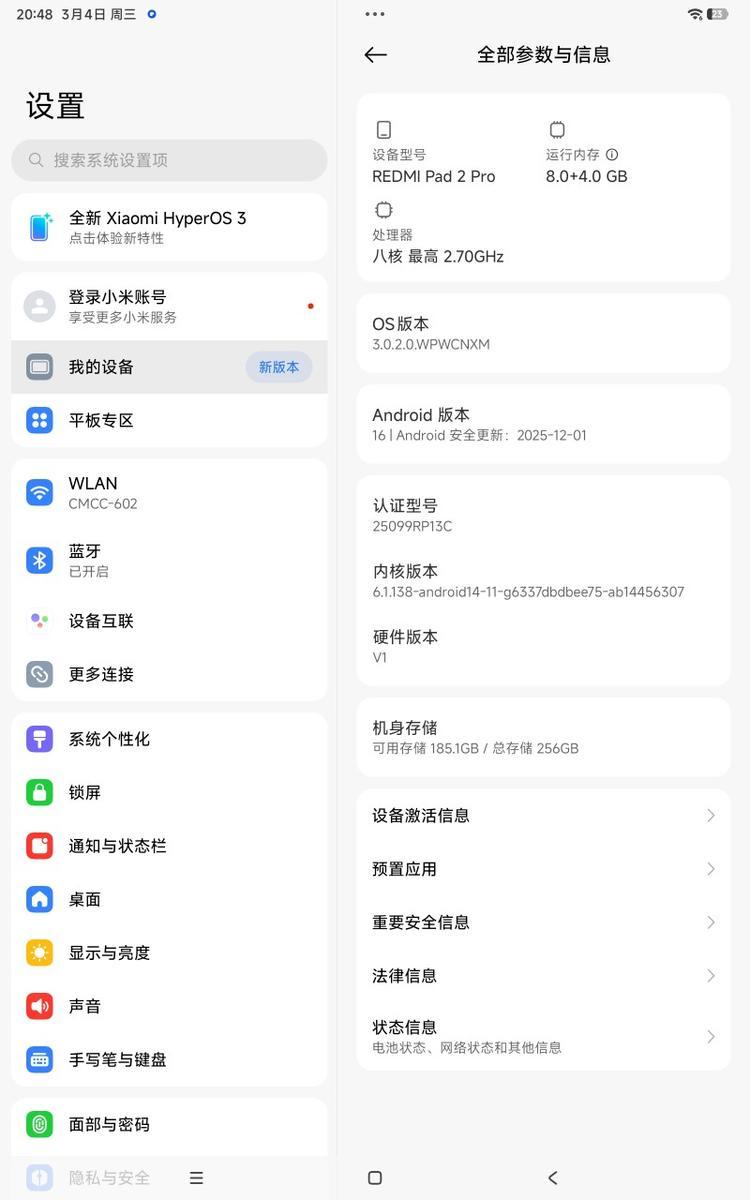Tap the 新版本 update chip

coord(278,367)
